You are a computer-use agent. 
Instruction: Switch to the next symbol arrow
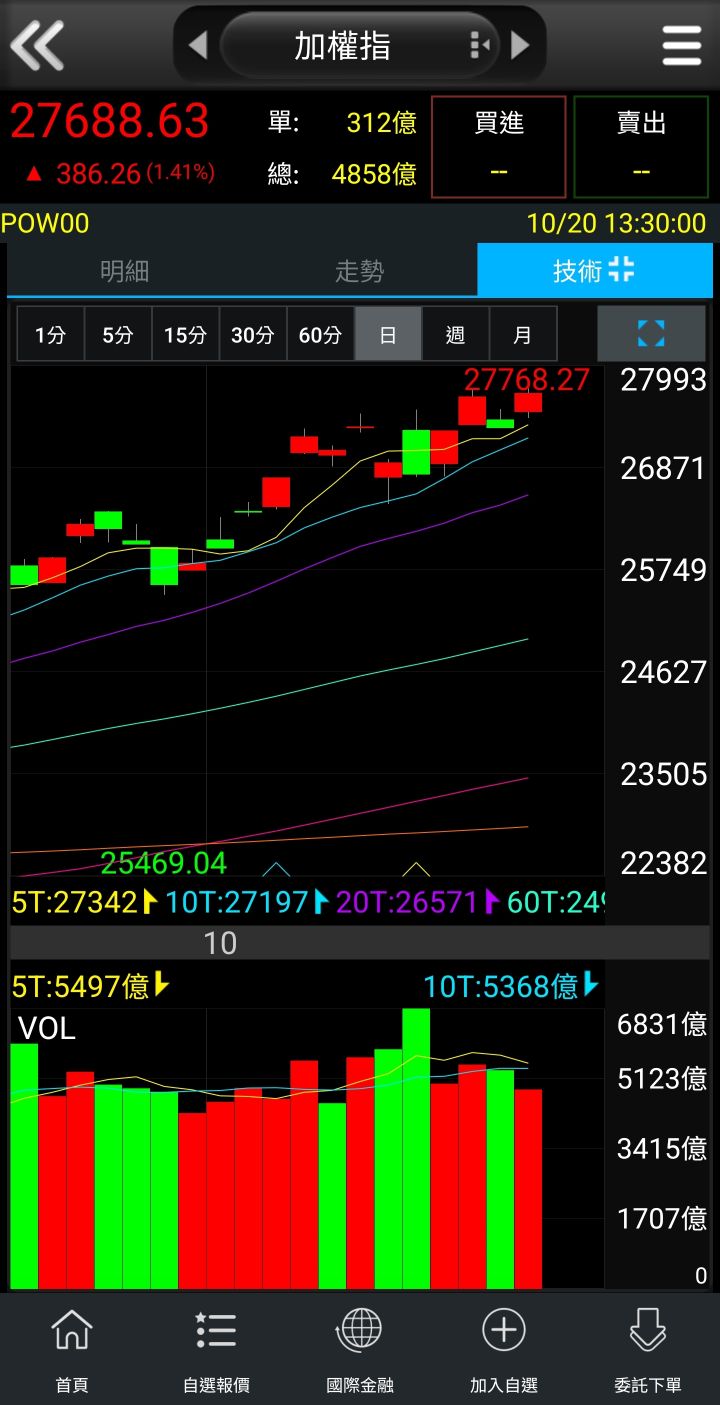coord(520,45)
